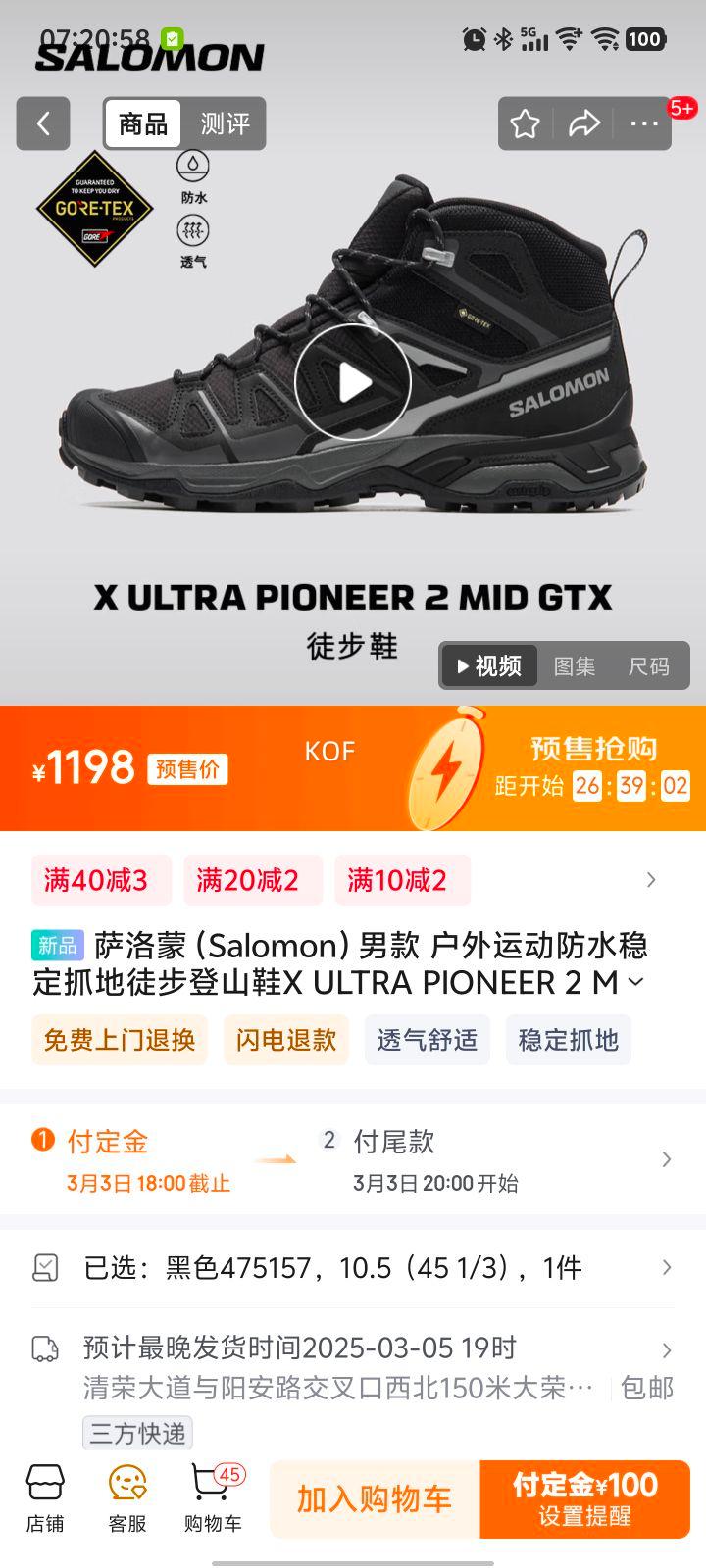Viewport: 706px width, 1568px height.
Task: Favorite this product with the star icon
Action: [x=525, y=123]
